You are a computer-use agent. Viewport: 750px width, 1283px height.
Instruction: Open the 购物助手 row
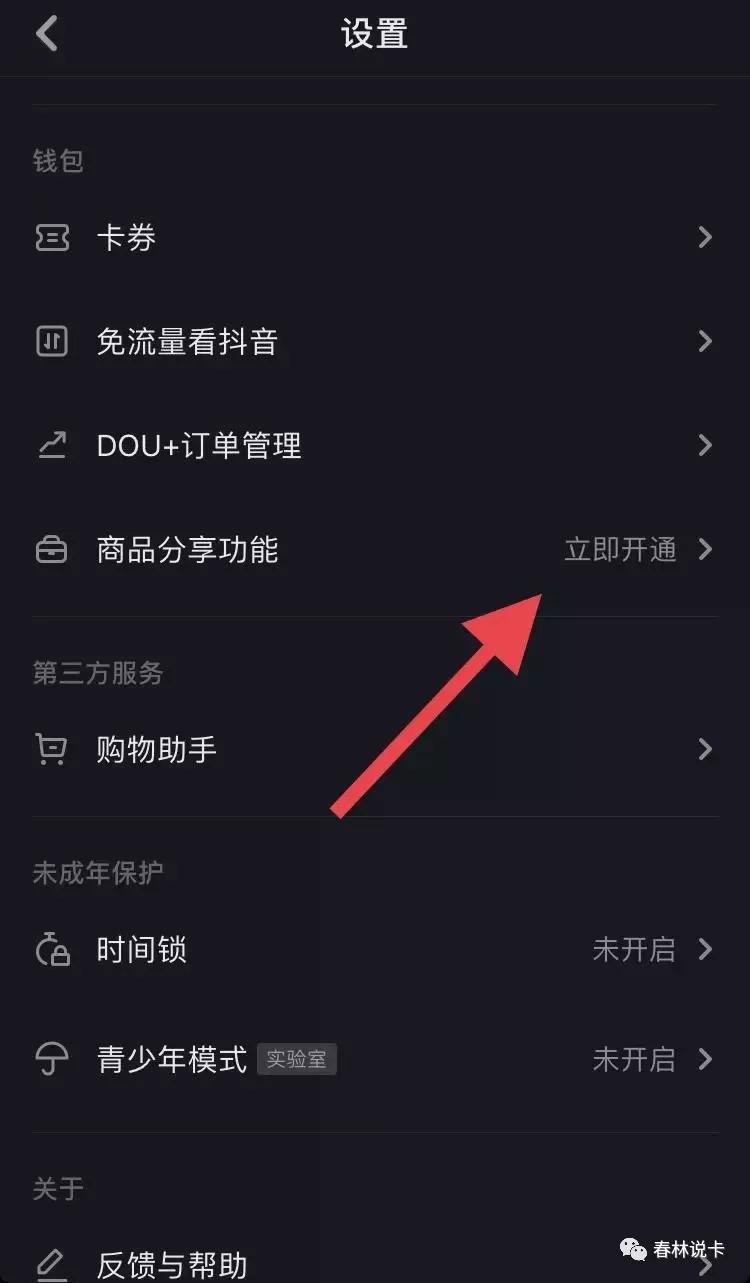pyautogui.click(x=156, y=750)
